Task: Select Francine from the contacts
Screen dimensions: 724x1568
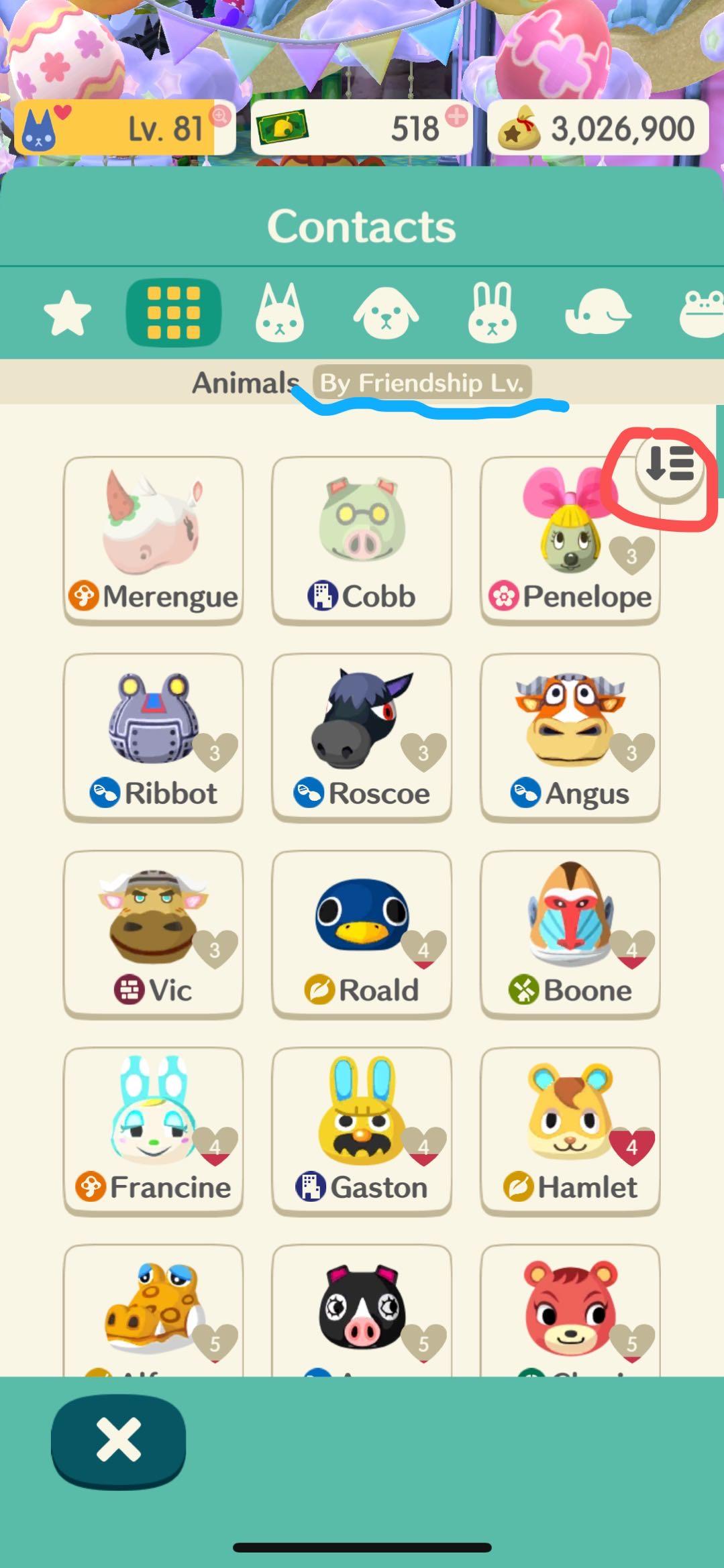Action: click(x=153, y=1131)
